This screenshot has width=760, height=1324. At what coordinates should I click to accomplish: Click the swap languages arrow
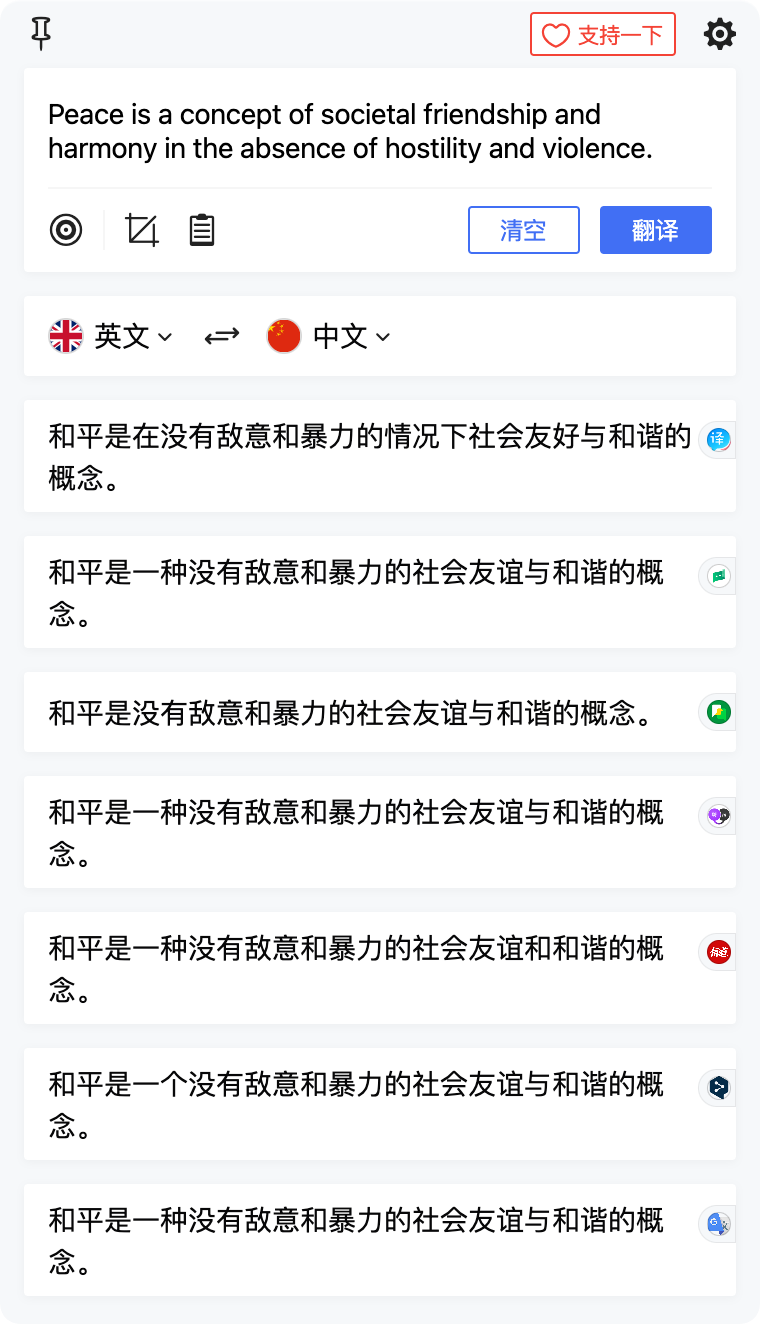tap(221, 336)
